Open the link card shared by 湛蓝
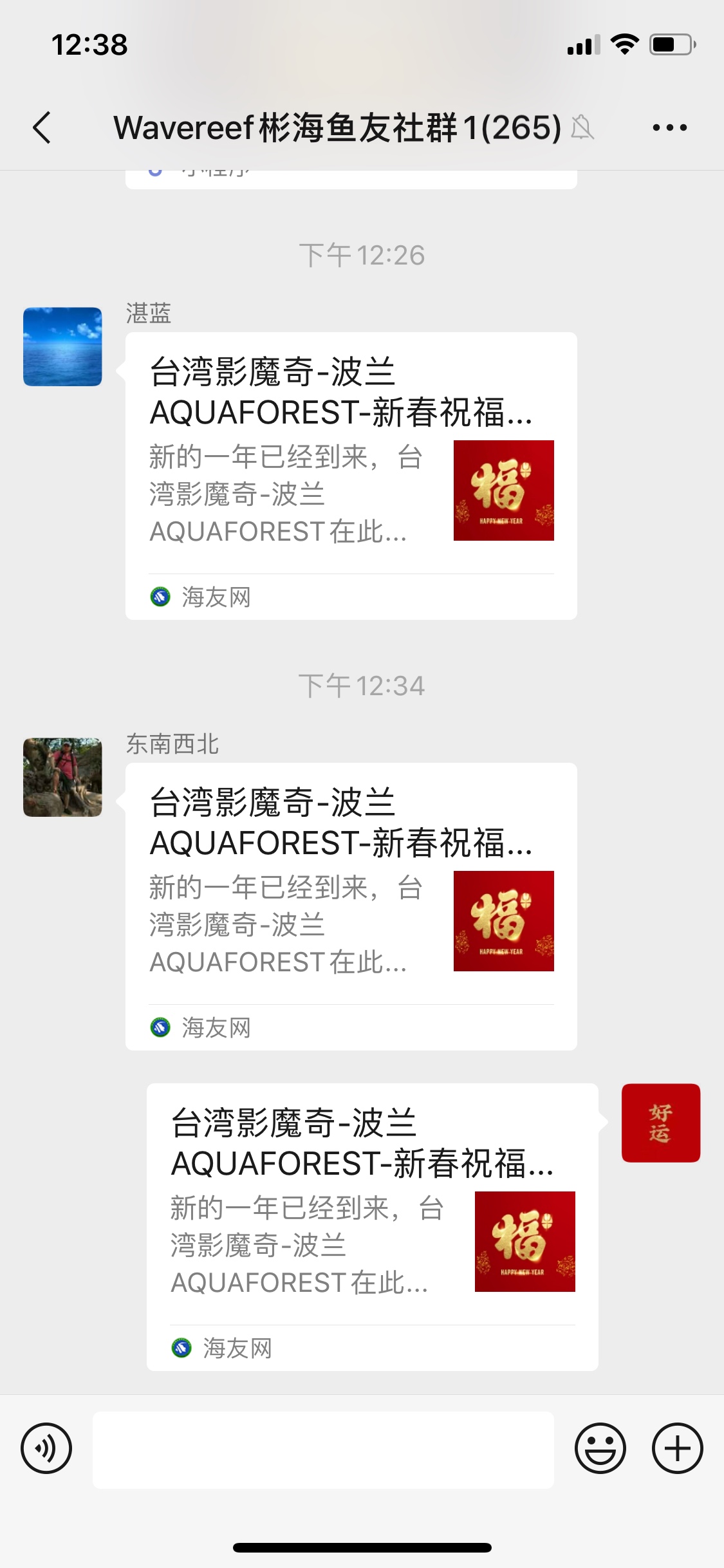The height and width of the screenshot is (1568, 724). click(351, 476)
